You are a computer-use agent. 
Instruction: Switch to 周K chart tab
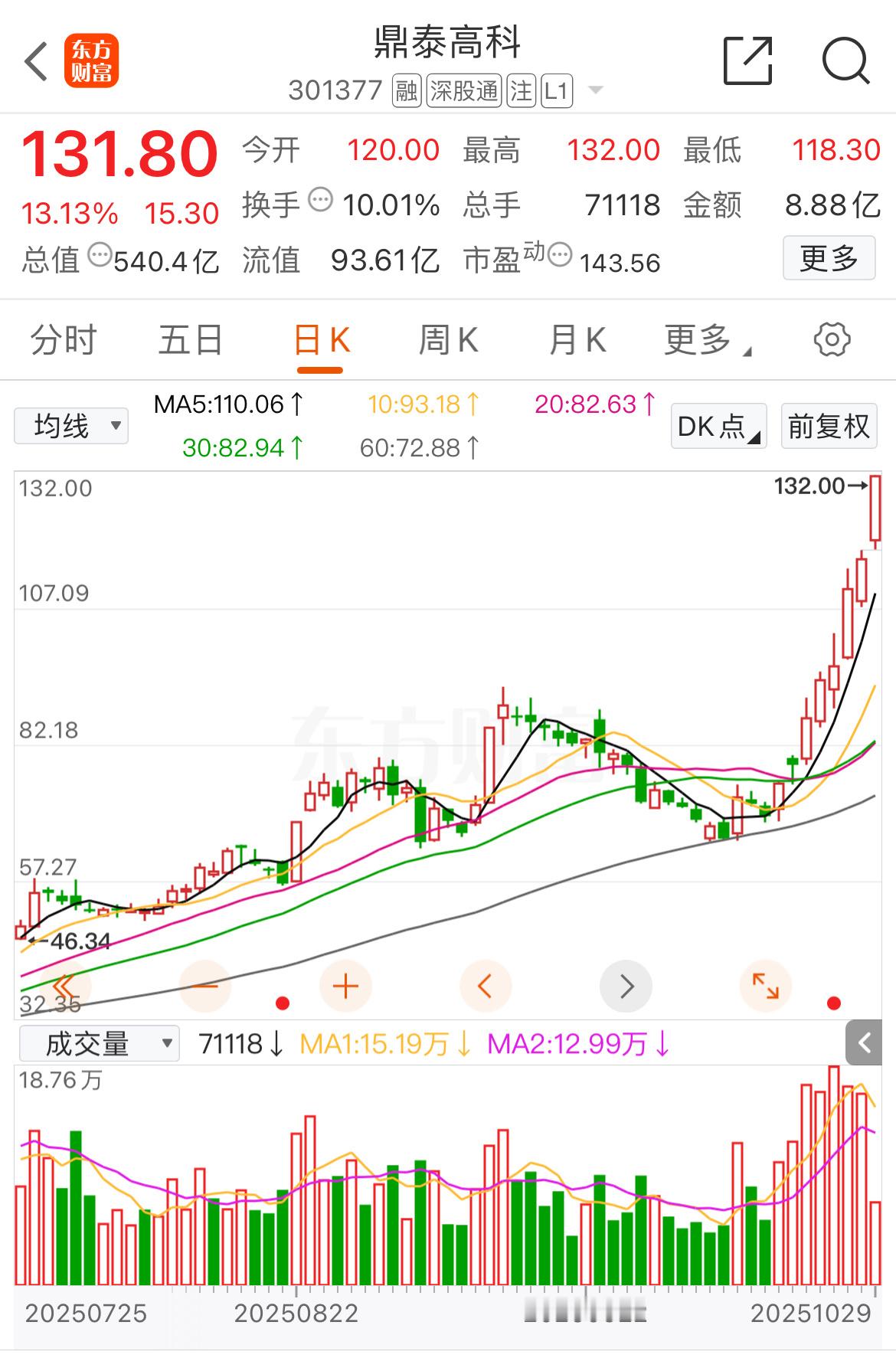(x=448, y=340)
